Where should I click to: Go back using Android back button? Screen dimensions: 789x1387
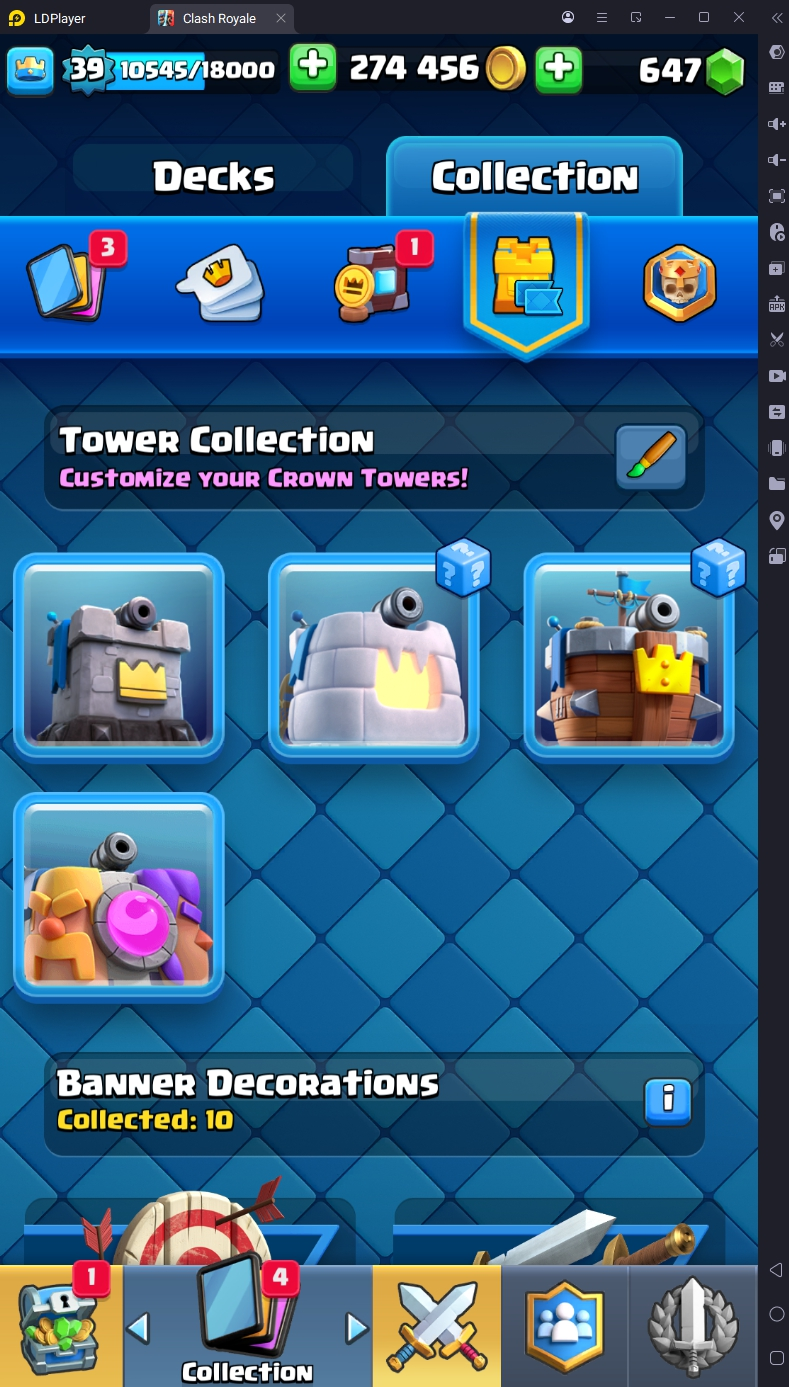click(x=776, y=1270)
